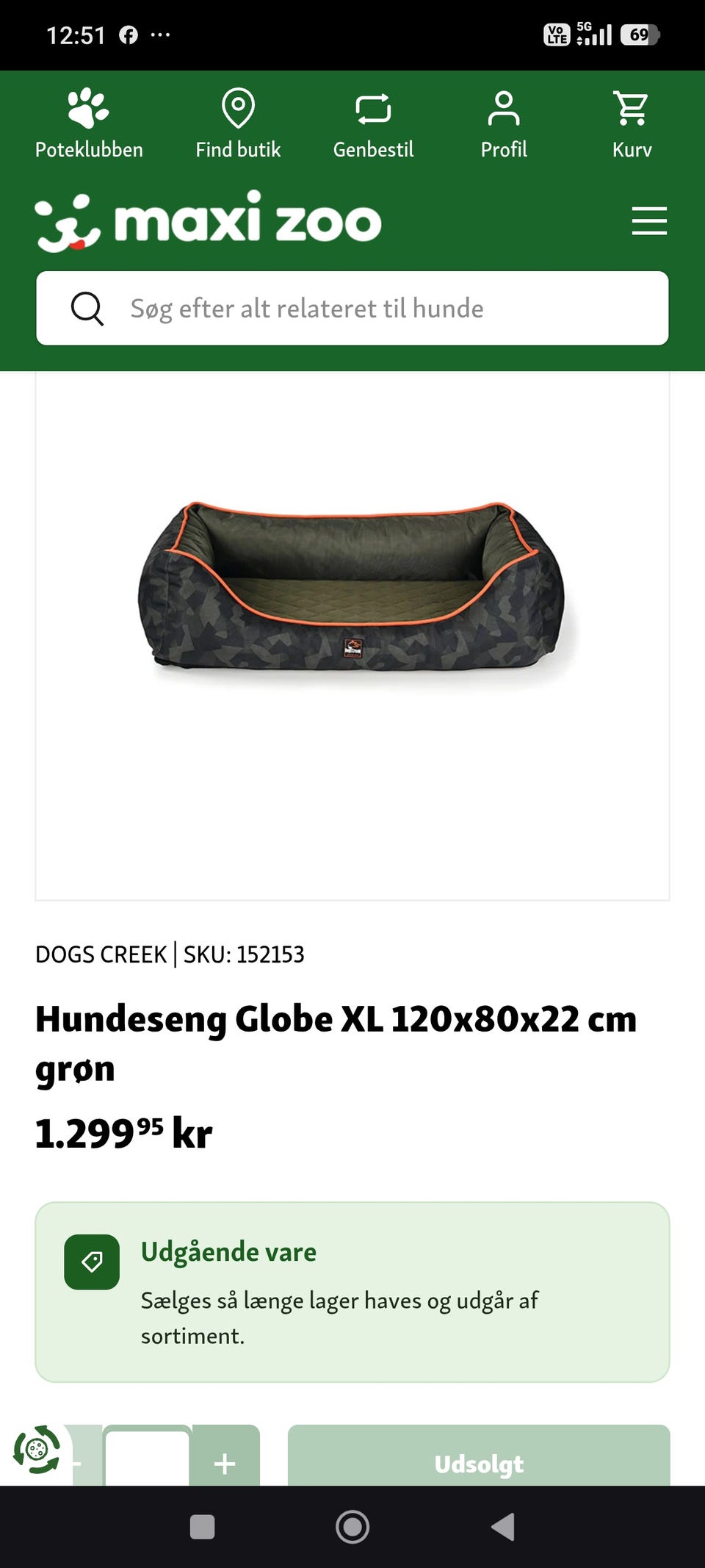705x1568 pixels.
Task: Open Poteklubben from the top bar
Action: point(89,123)
